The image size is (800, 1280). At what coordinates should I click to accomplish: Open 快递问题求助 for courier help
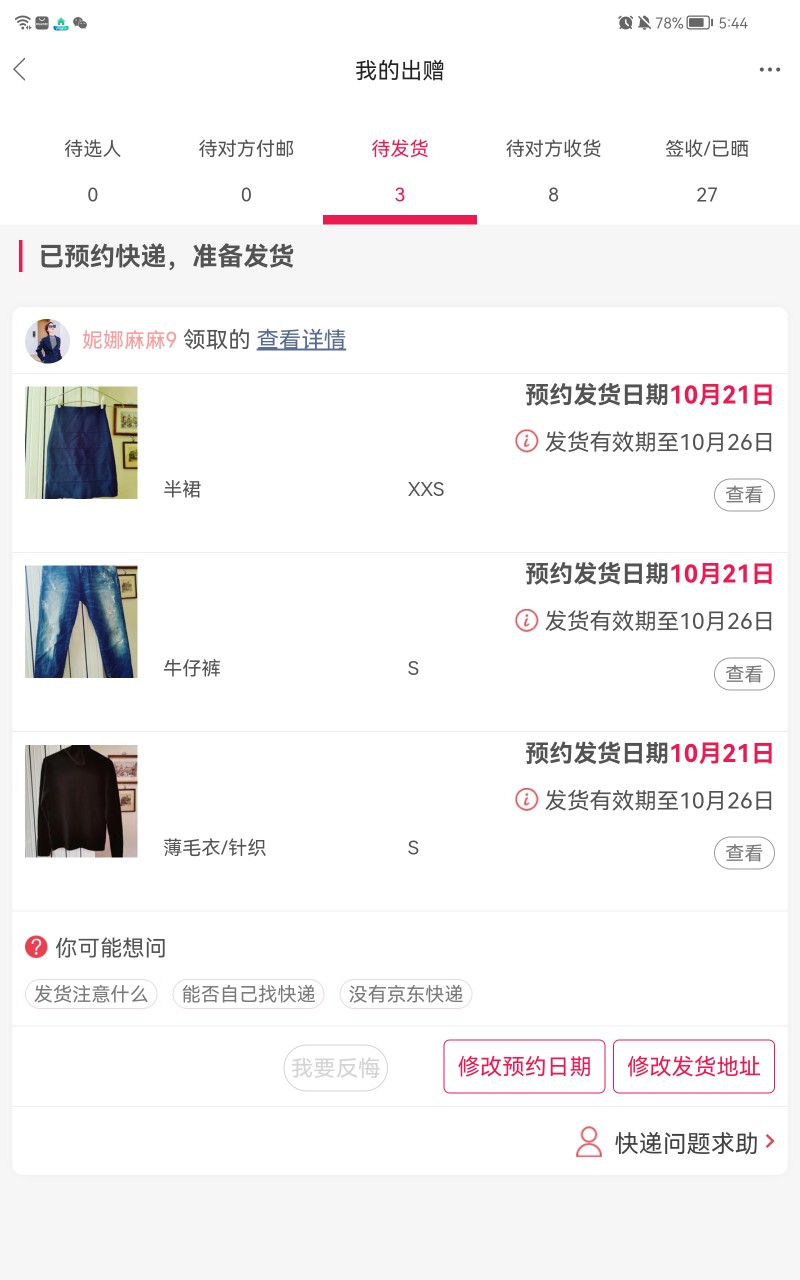[x=686, y=1143]
